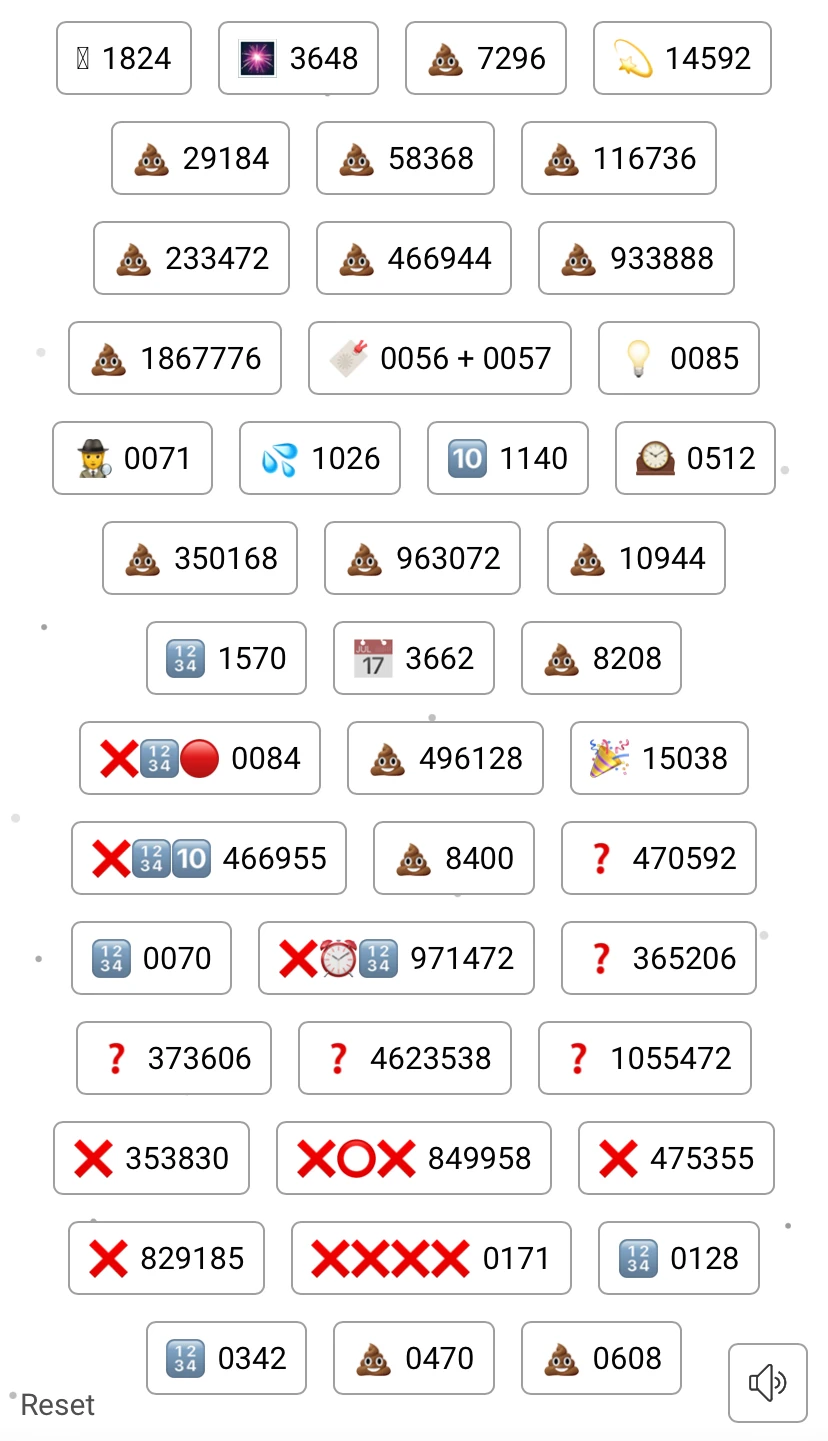
Task: Click the firework tile labeled 3648
Action: [x=298, y=58]
